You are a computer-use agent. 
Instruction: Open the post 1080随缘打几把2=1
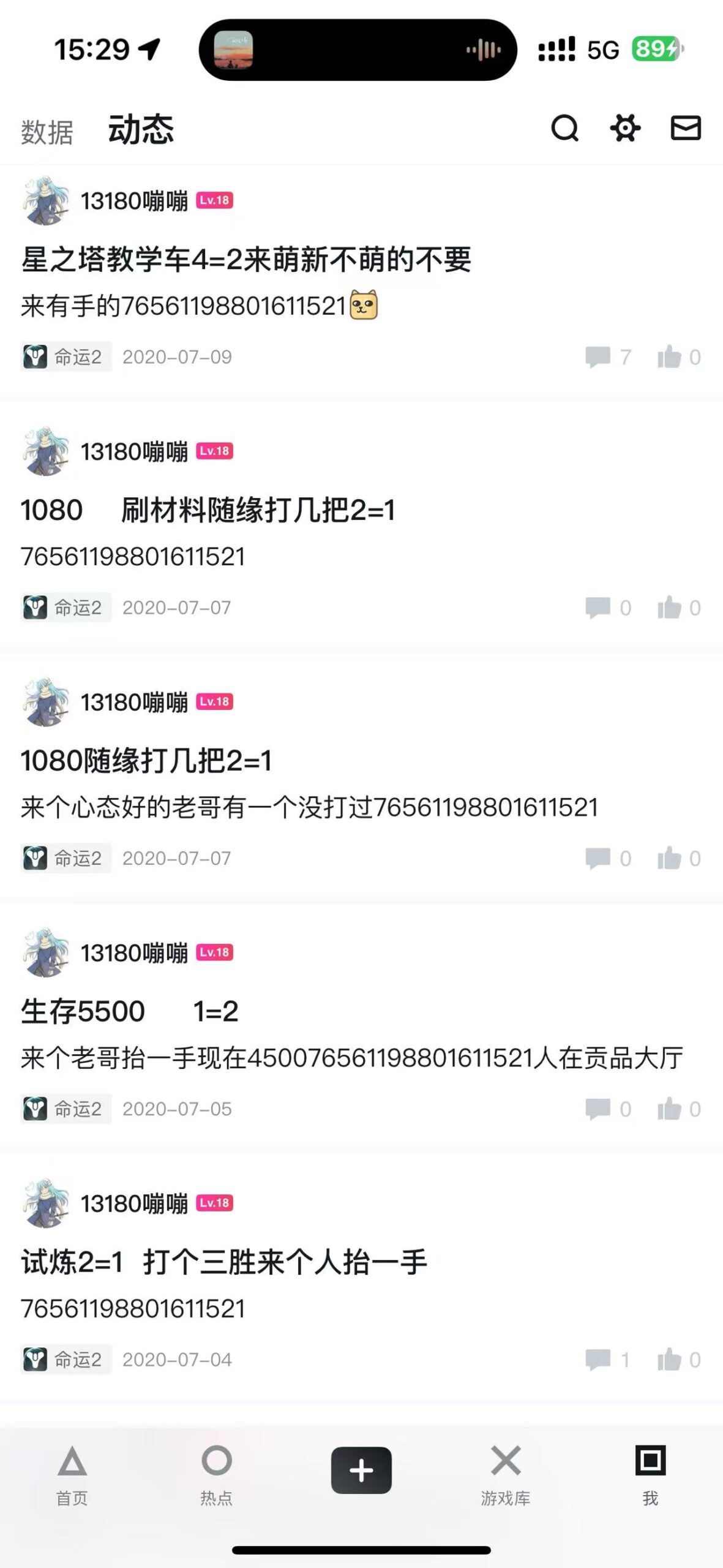[146, 761]
